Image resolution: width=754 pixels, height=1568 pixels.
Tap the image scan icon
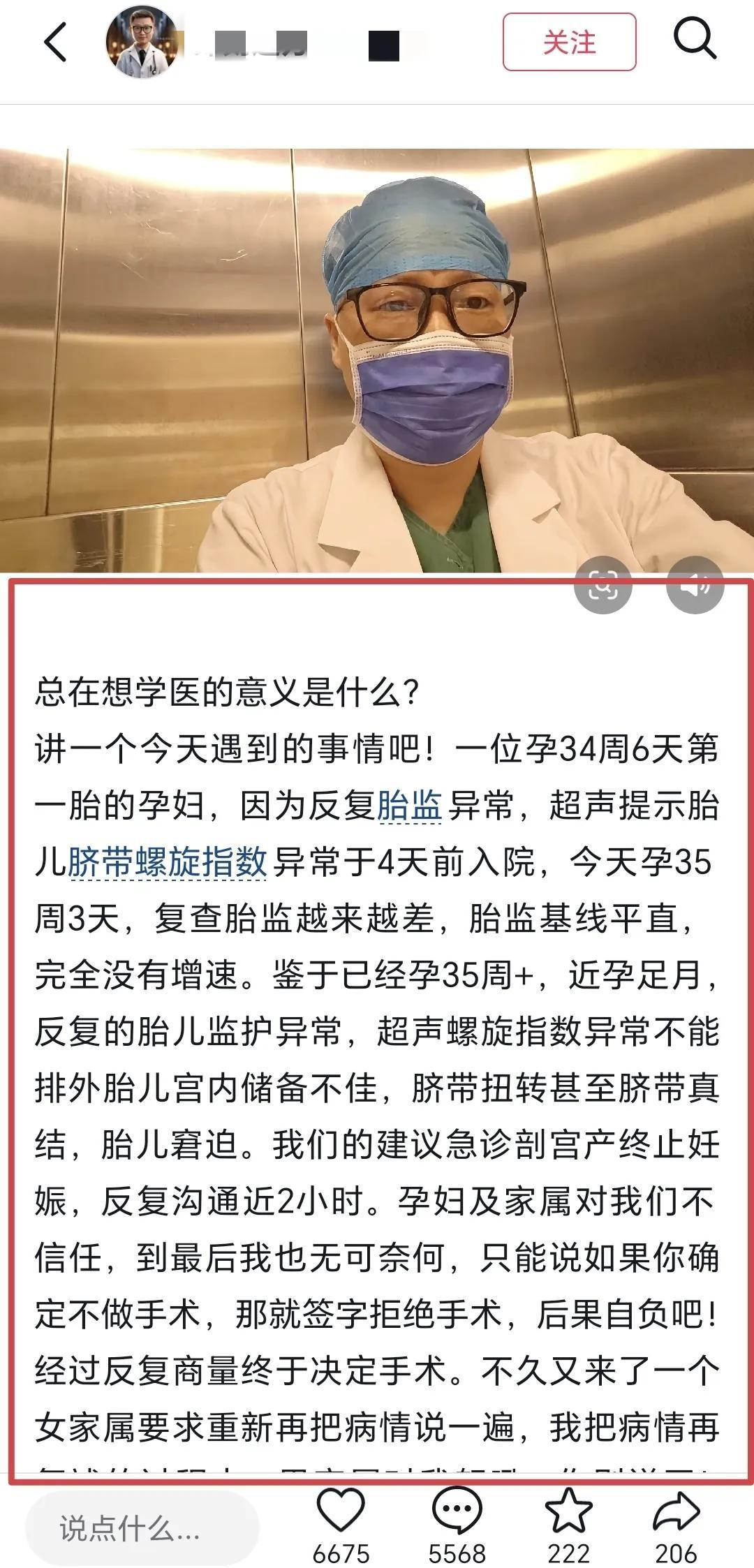click(x=603, y=585)
